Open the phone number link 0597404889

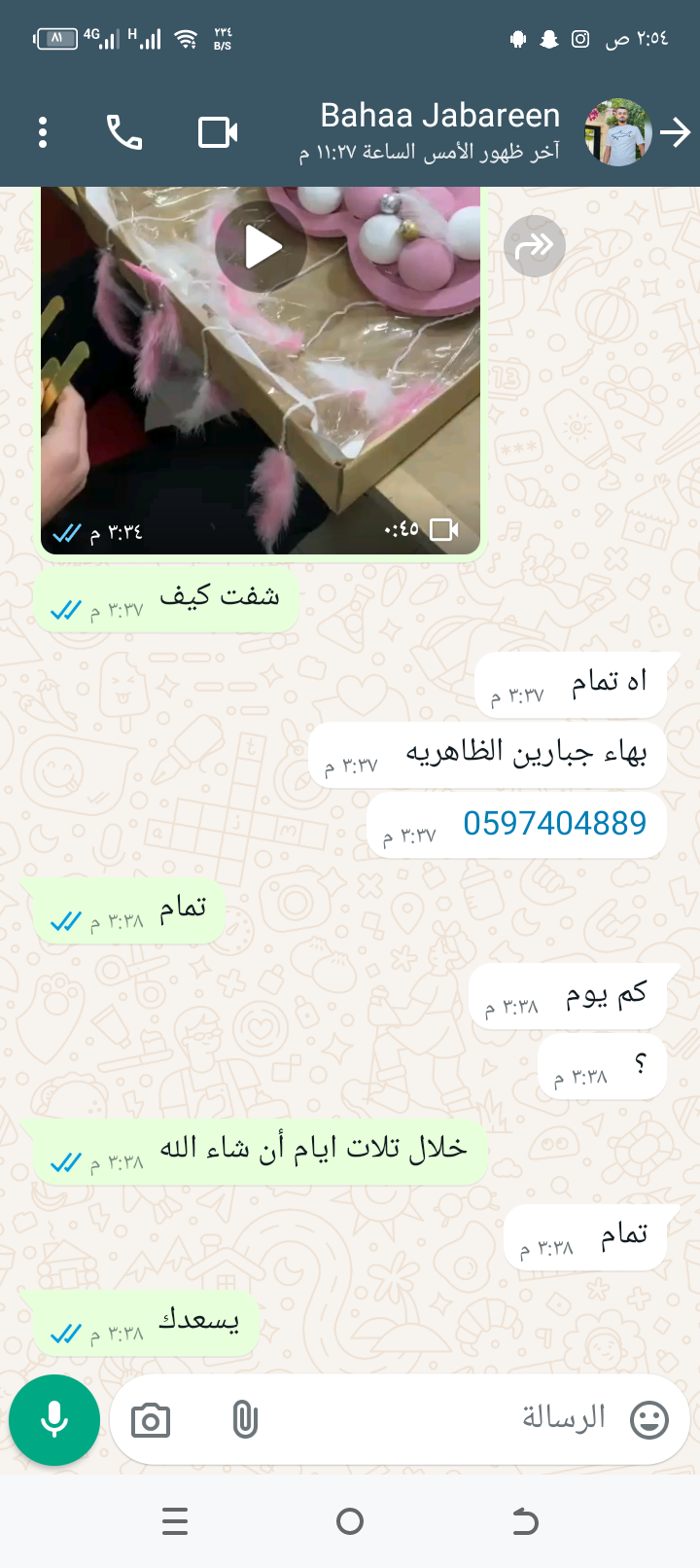coord(554,824)
